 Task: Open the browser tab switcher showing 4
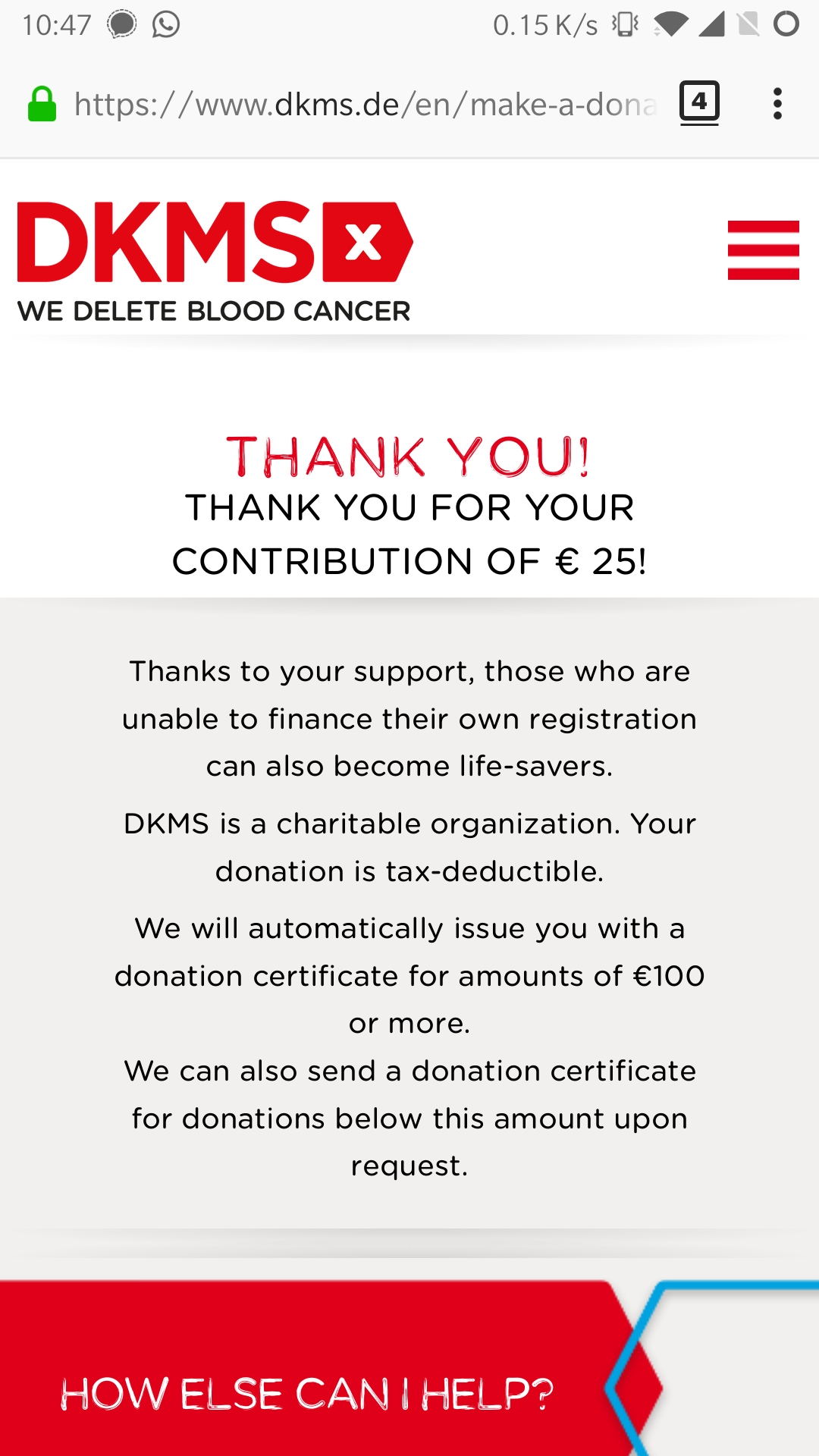click(x=699, y=102)
